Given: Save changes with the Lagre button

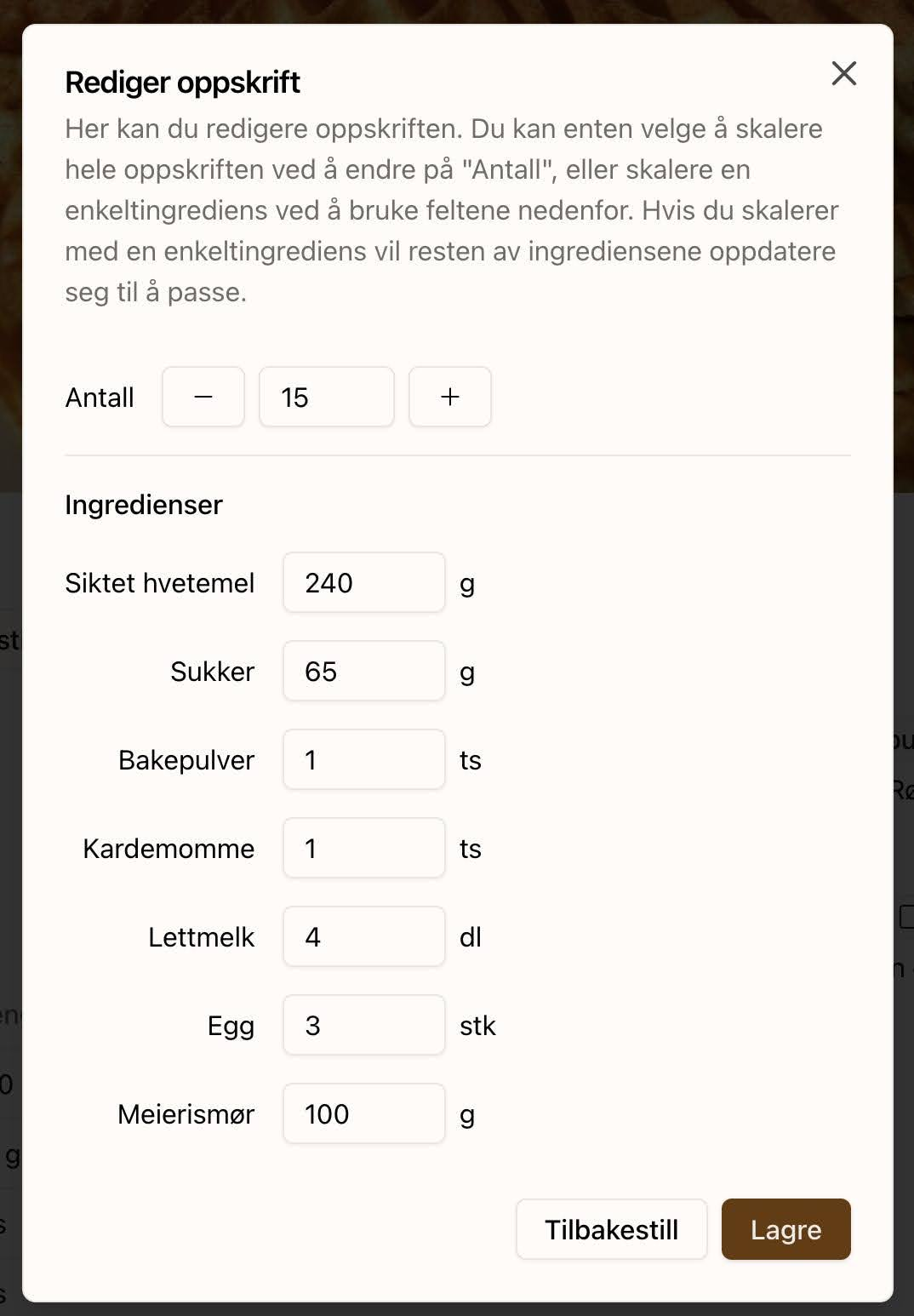Looking at the screenshot, I should pos(785,1229).
